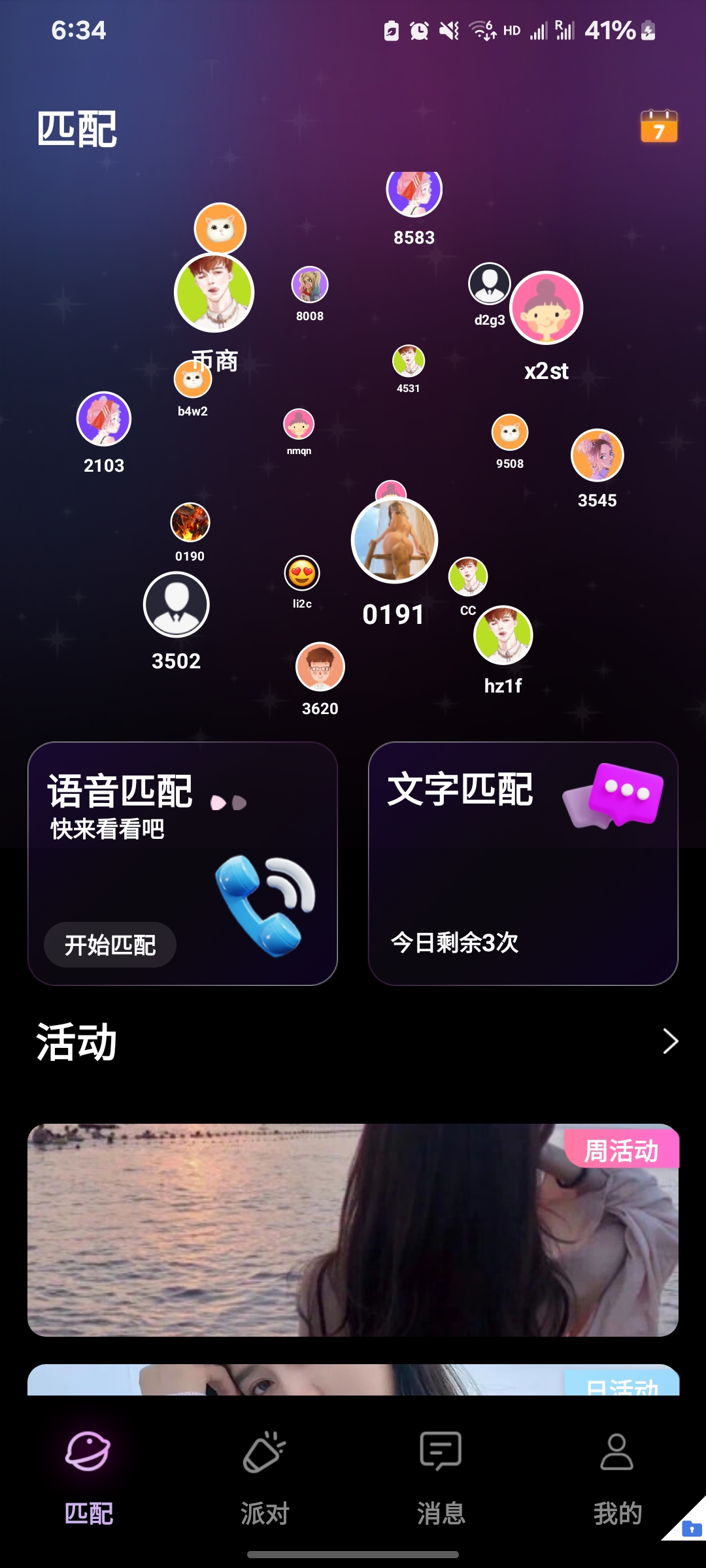Open user 3545's avatar
The image size is (706, 1568).
click(597, 455)
